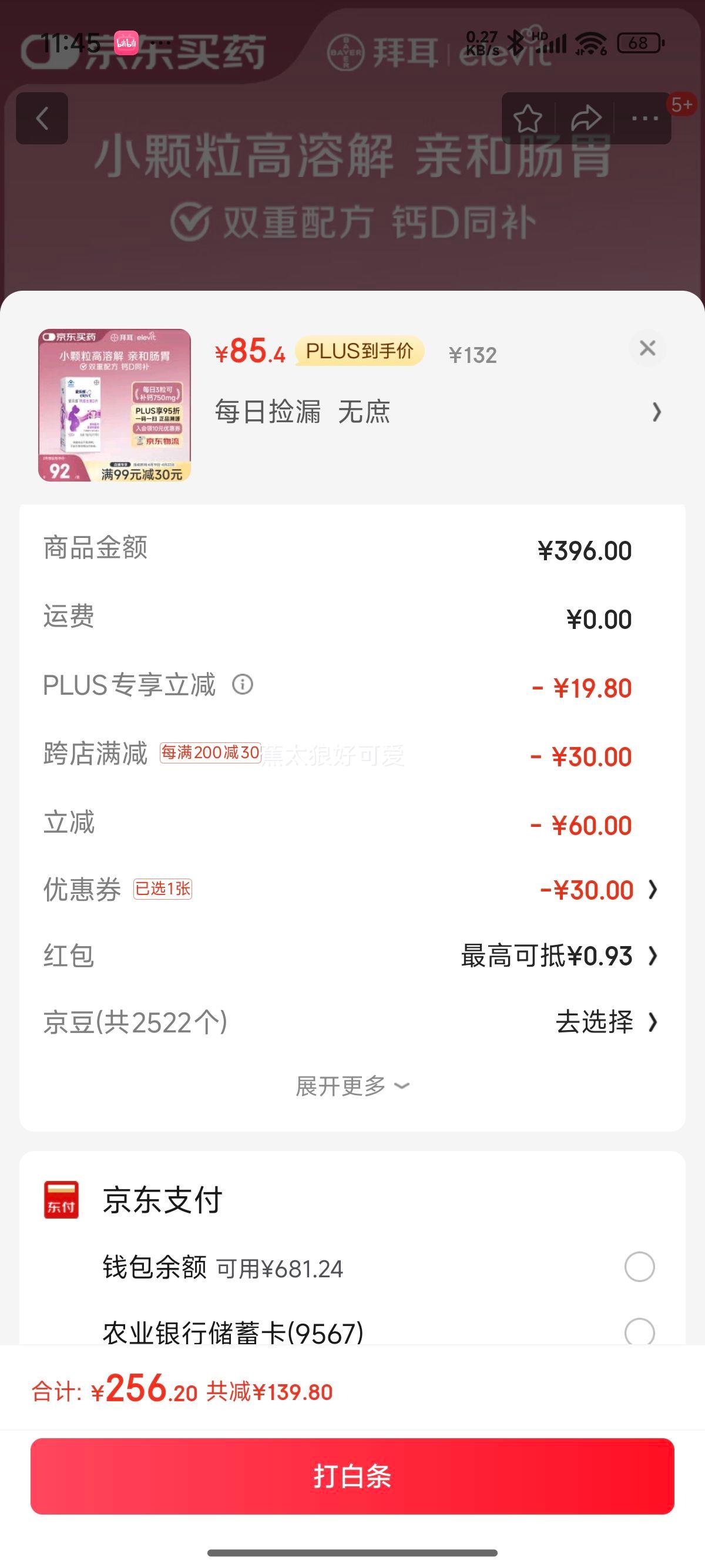The width and height of the screenshot is (705, 1568).
Task: Select 钱包余额 as payment method
Action: [x=639, y=1267]
